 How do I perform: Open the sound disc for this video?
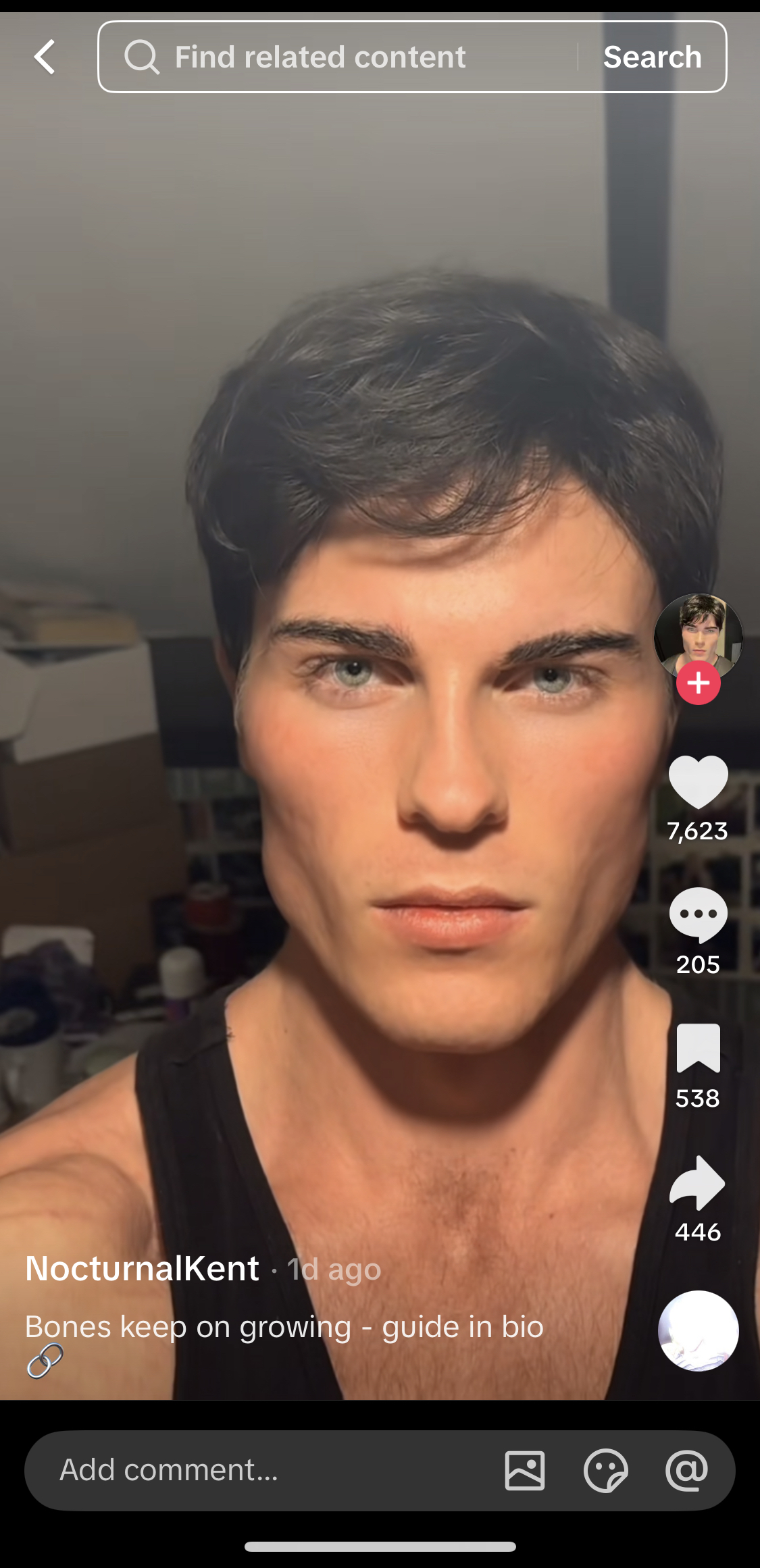coord(698,1330)
